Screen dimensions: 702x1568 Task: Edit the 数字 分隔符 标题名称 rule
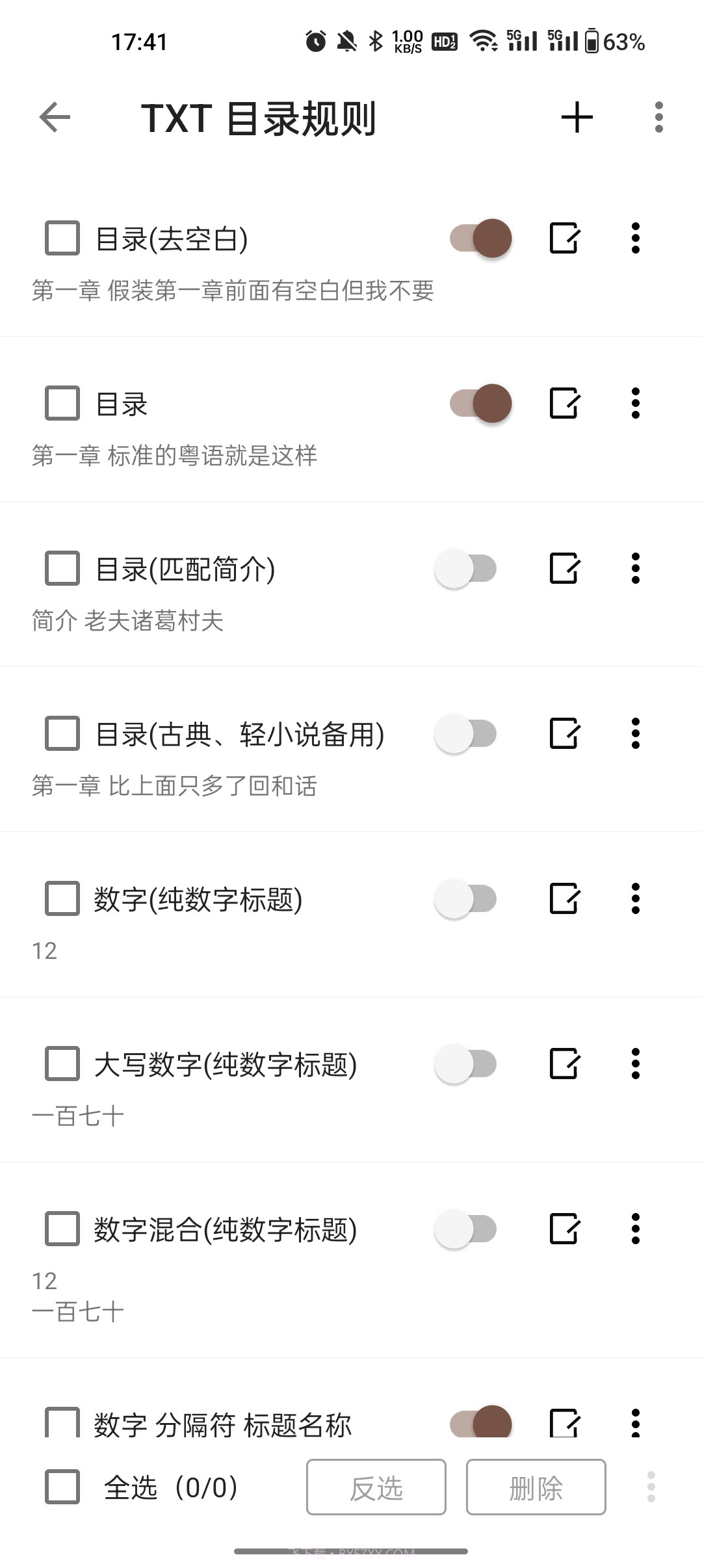pos(564,1424)
